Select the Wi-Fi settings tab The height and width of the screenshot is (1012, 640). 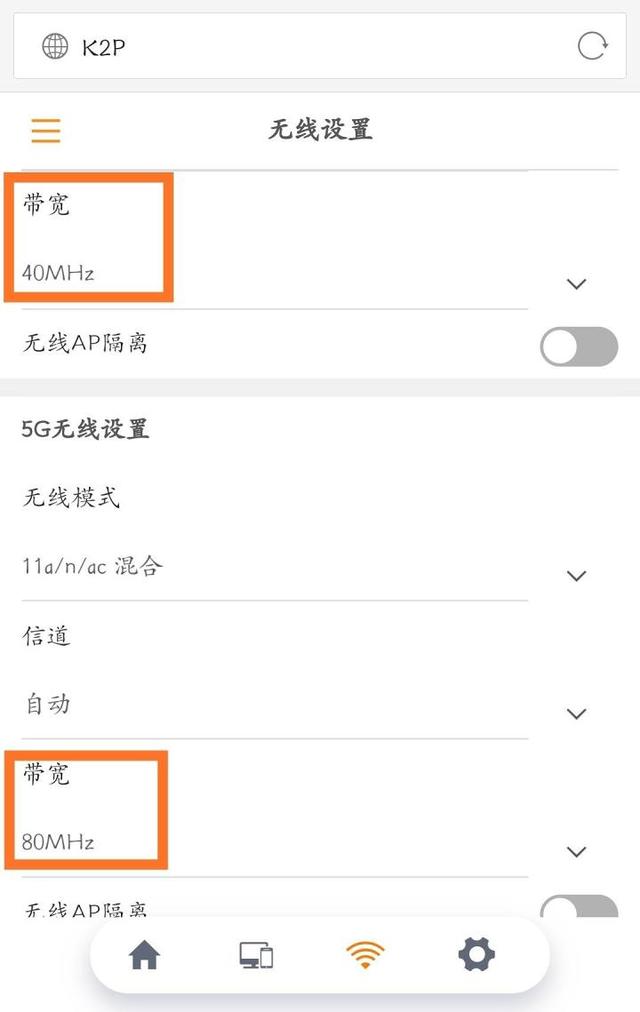point(365,956)
